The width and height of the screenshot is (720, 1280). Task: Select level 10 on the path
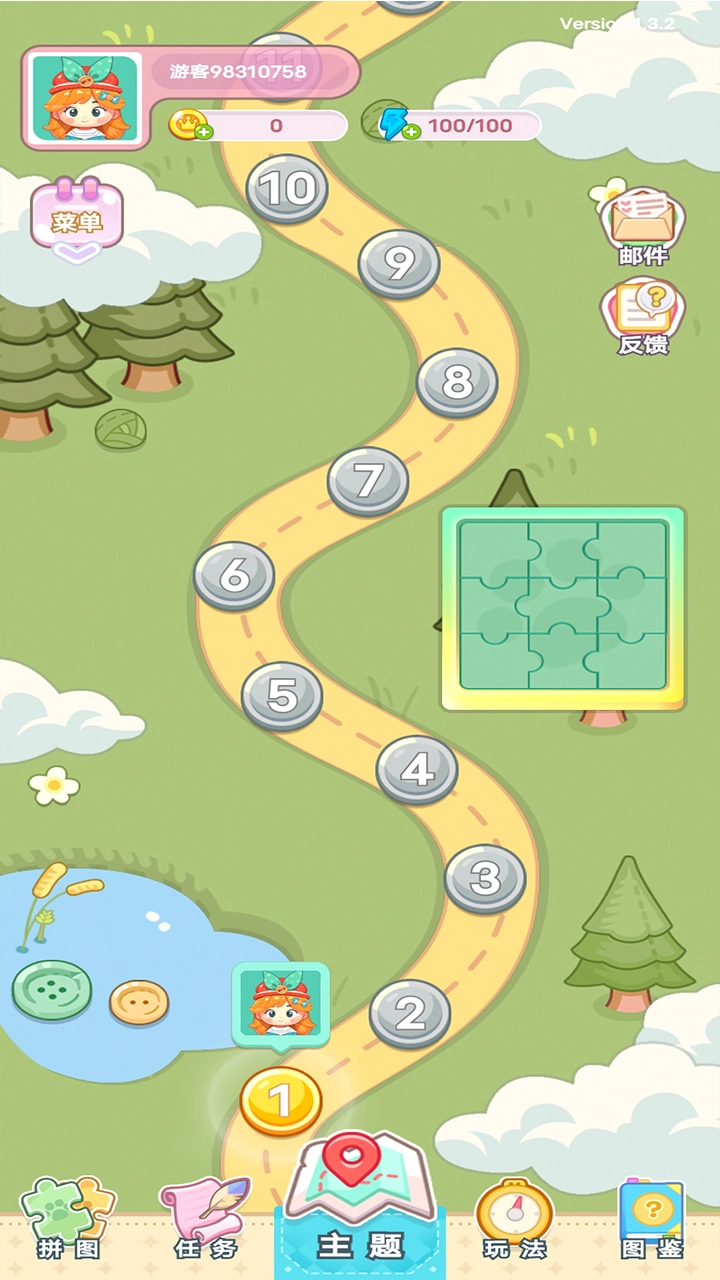(287, 188)
